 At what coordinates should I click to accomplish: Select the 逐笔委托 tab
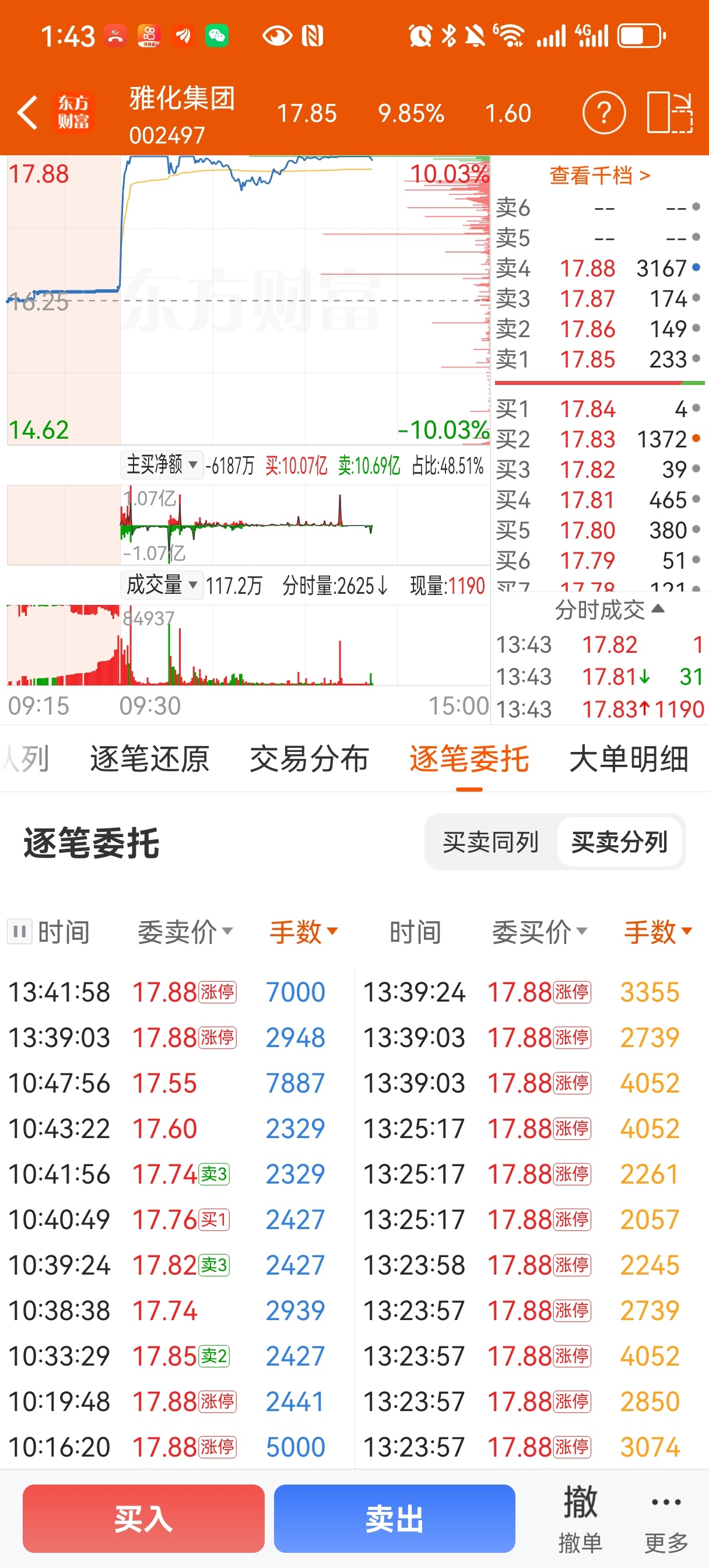[x=469, y=759]
